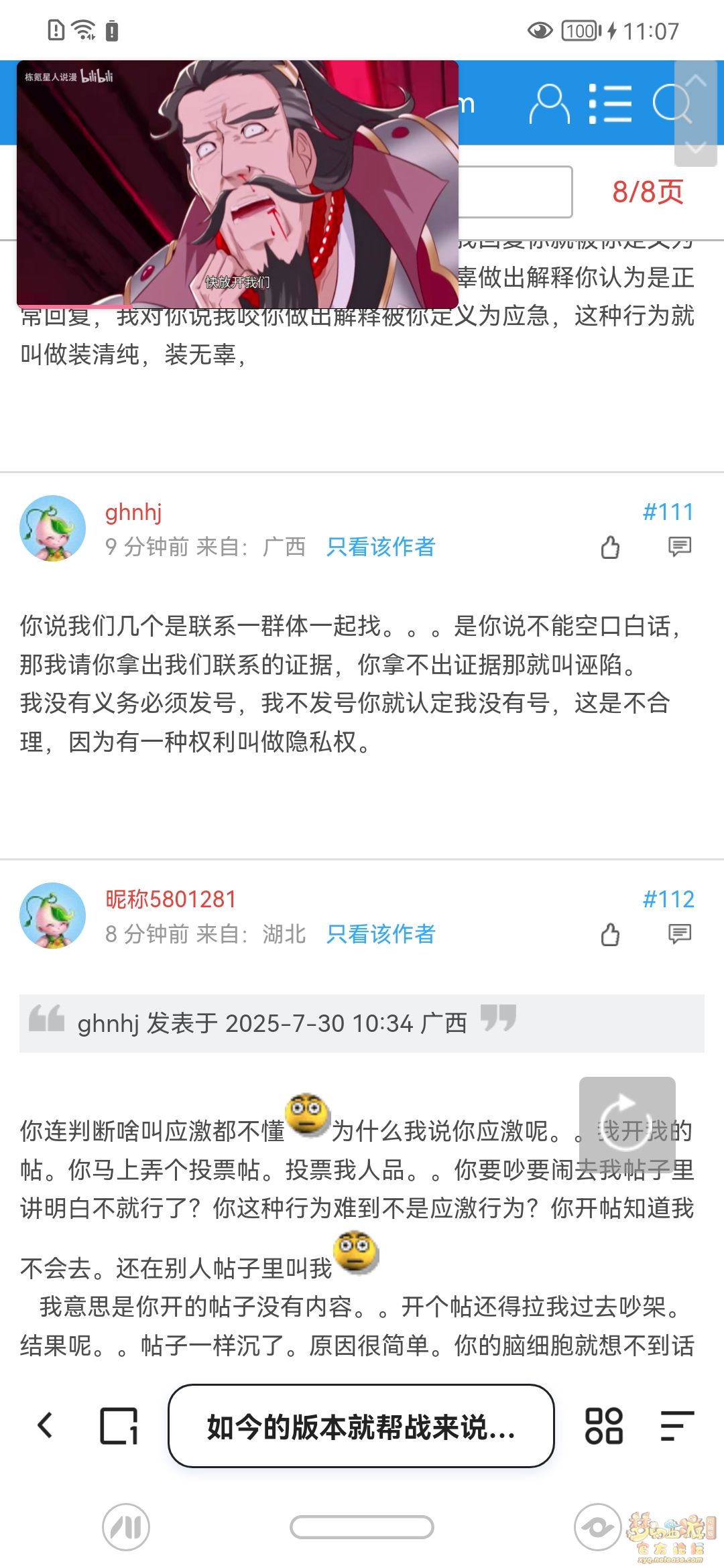Image resolution: width=724 pixels, height=1568 pixels.
Task: Like post #112 by 昵称5801281
Action: (610, 934)
